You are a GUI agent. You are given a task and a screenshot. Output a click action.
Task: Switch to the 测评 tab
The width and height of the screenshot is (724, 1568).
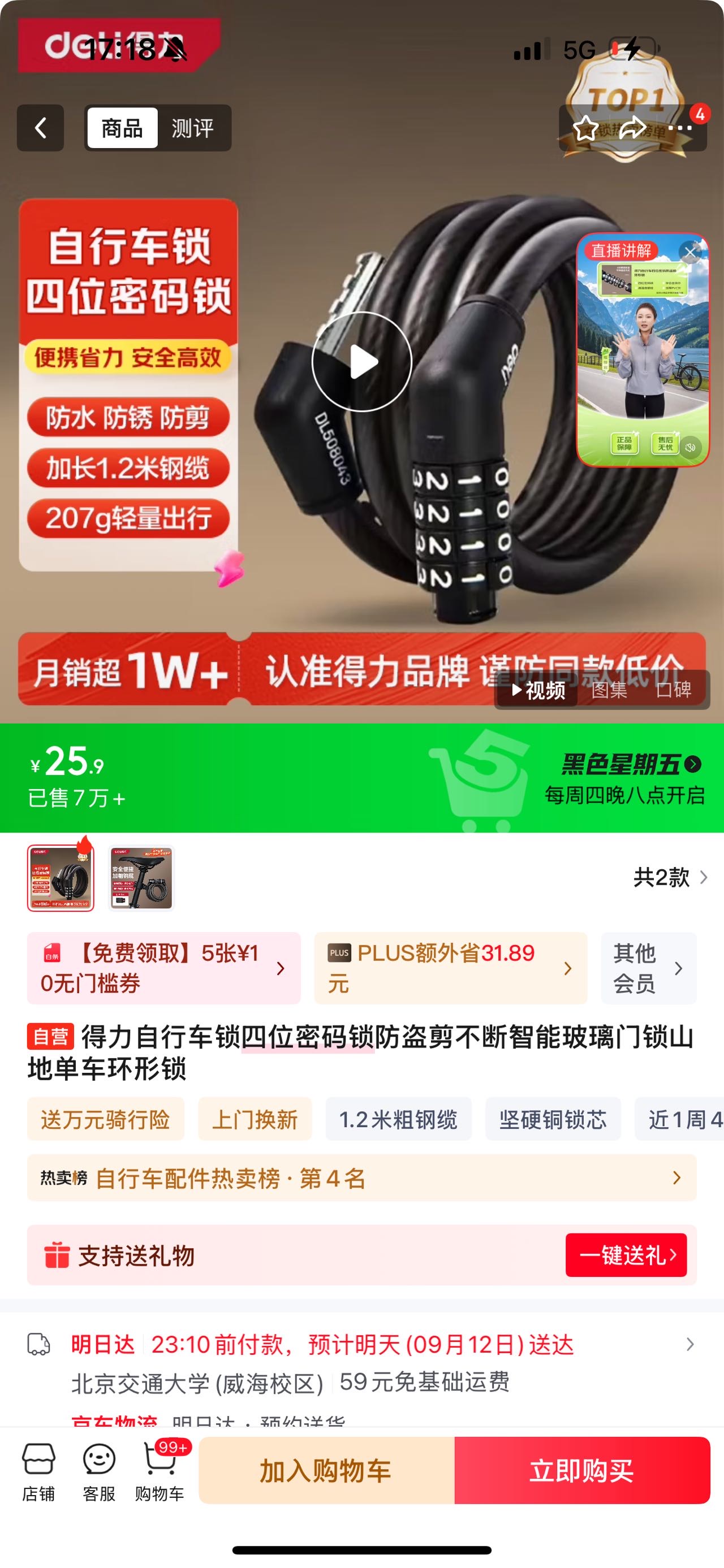[x=192, y=128]
